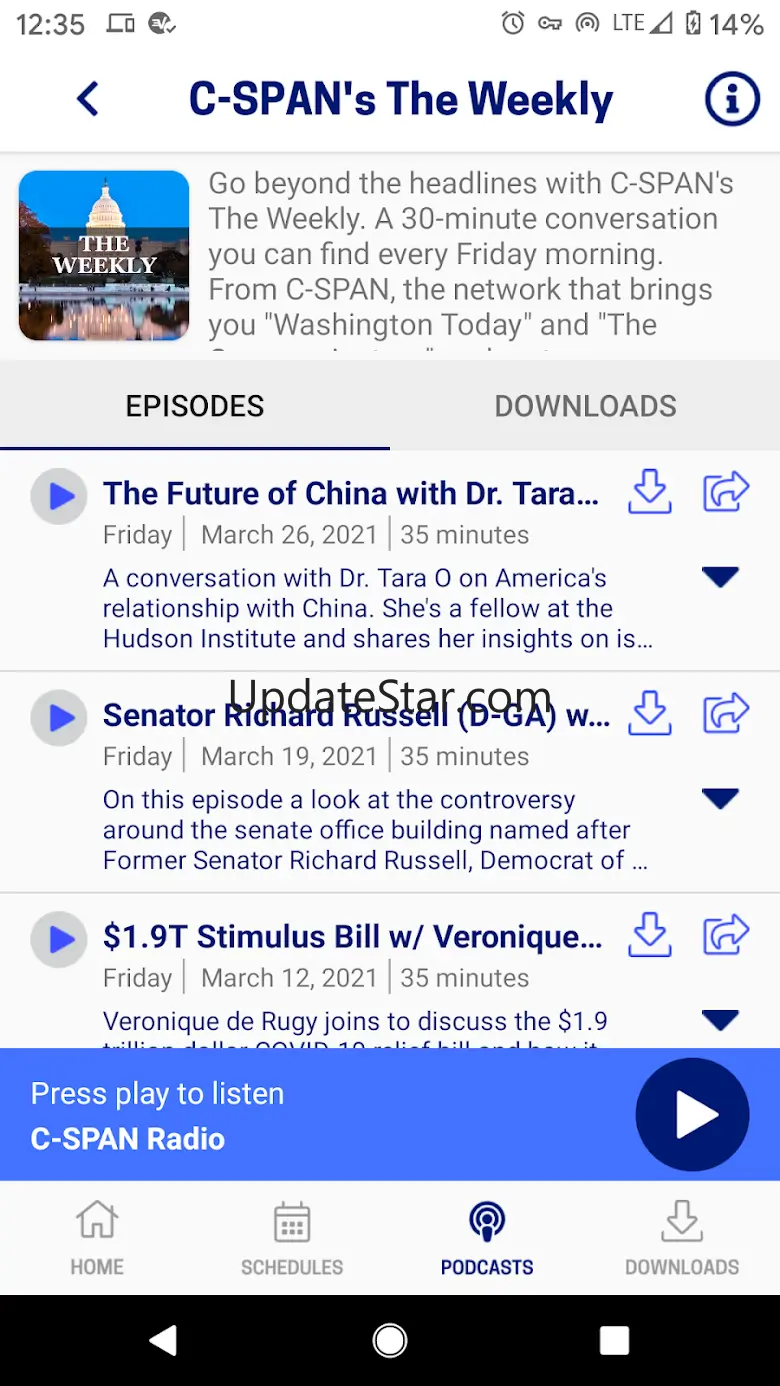This screenshot has height=1386, width=780.
Task: Download the Senator Richard Russell episode
Action: point(650,713)
